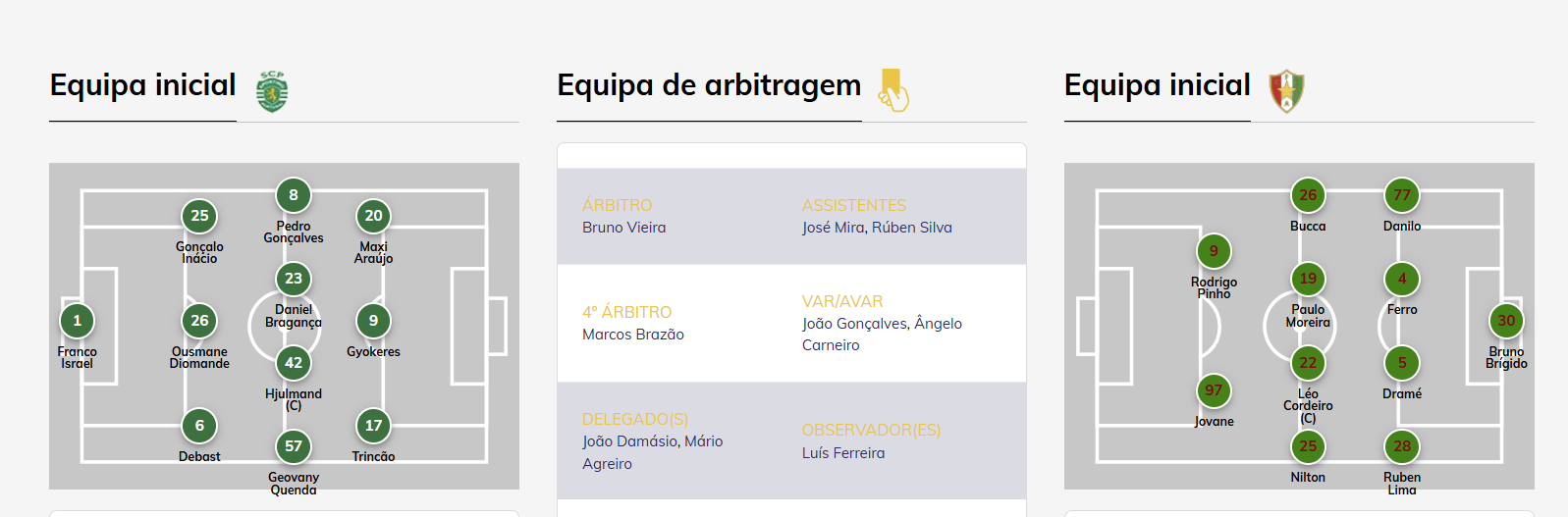
Task: Open Bruno Brígido goalkeeper marker 30
Action: (1506, 321)
